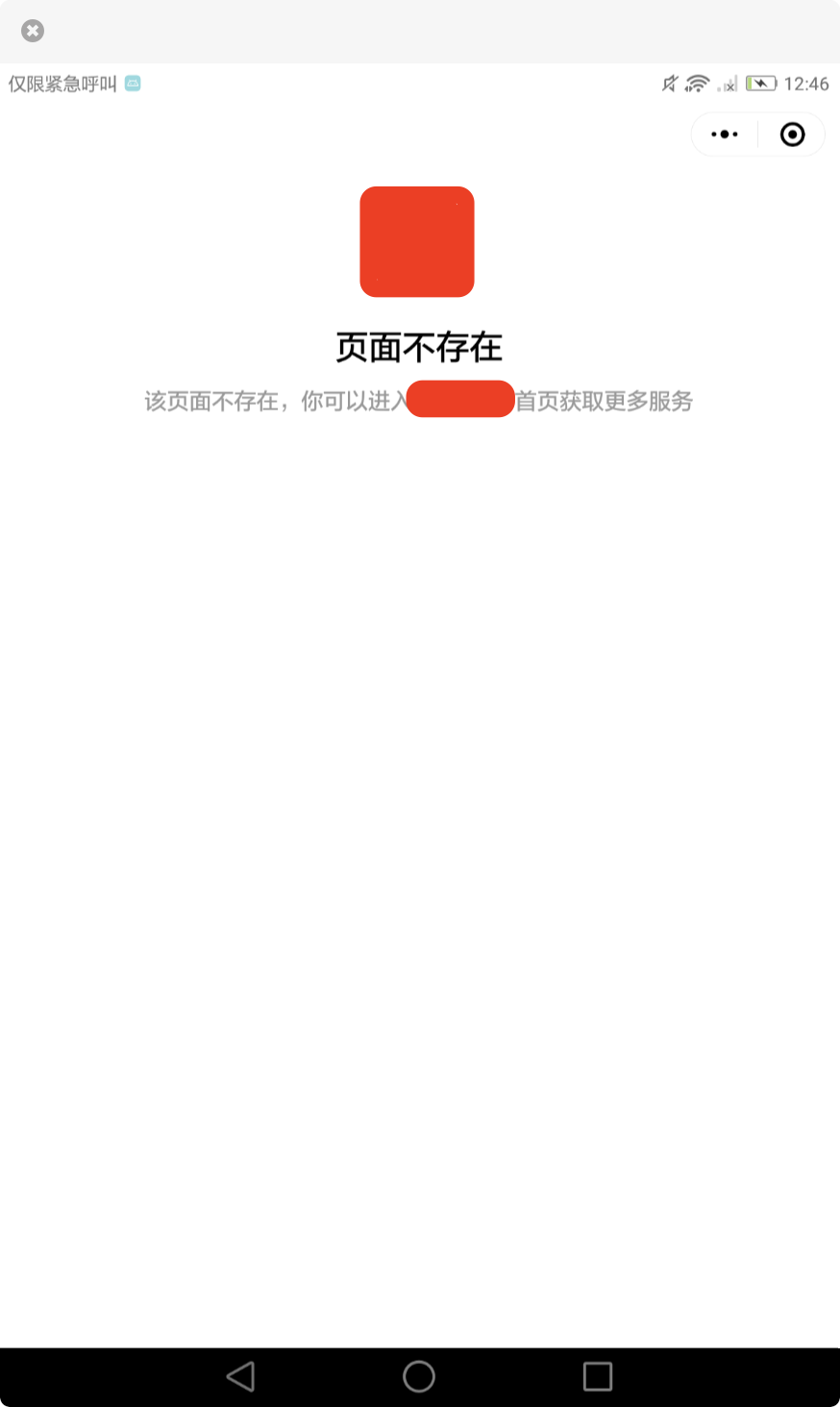Screen dimensions: 840x1407
Task: Tap the system back button
Action: coord(240,1376)
